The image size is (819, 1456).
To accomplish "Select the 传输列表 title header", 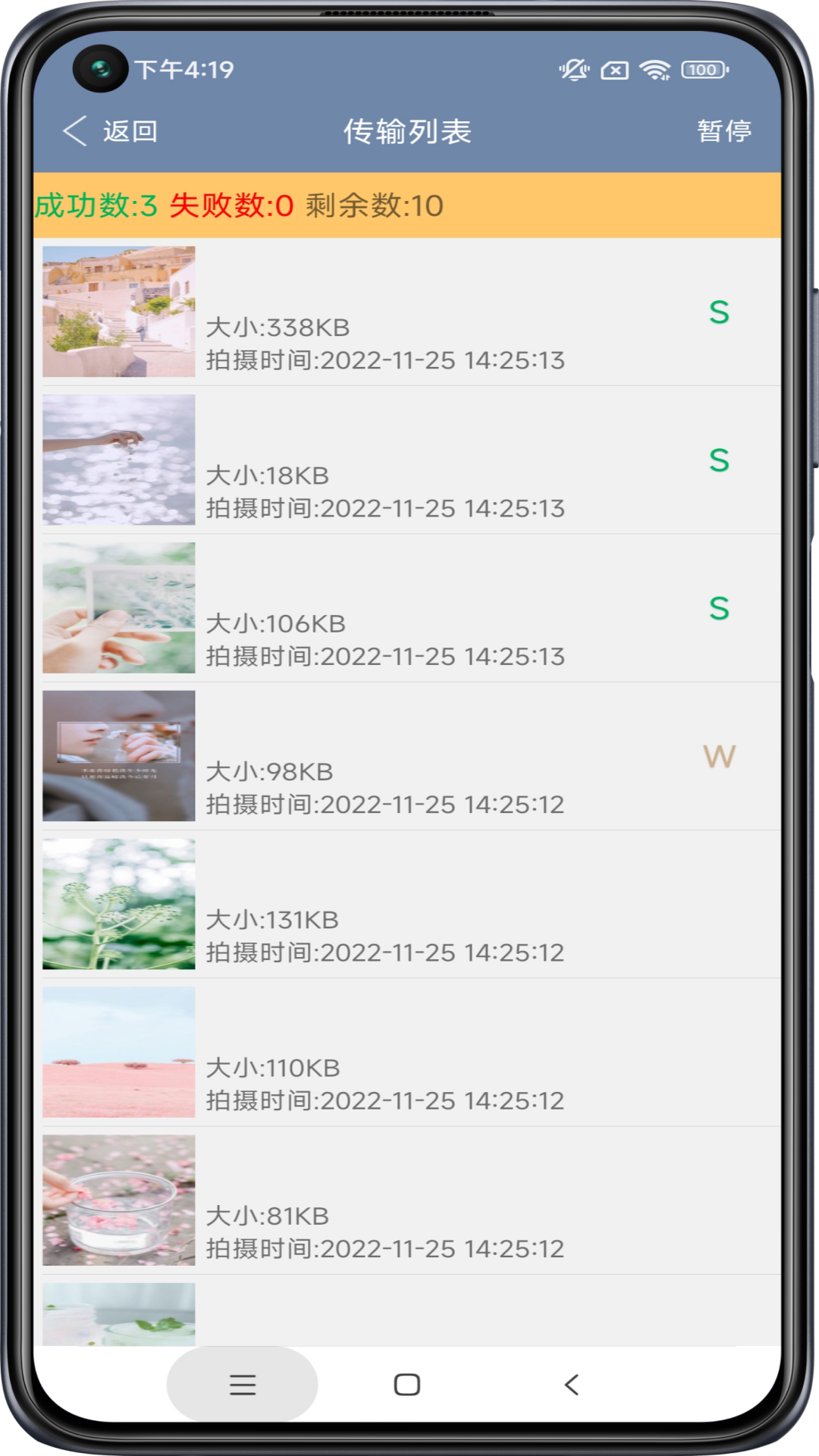I will (408, 131).
